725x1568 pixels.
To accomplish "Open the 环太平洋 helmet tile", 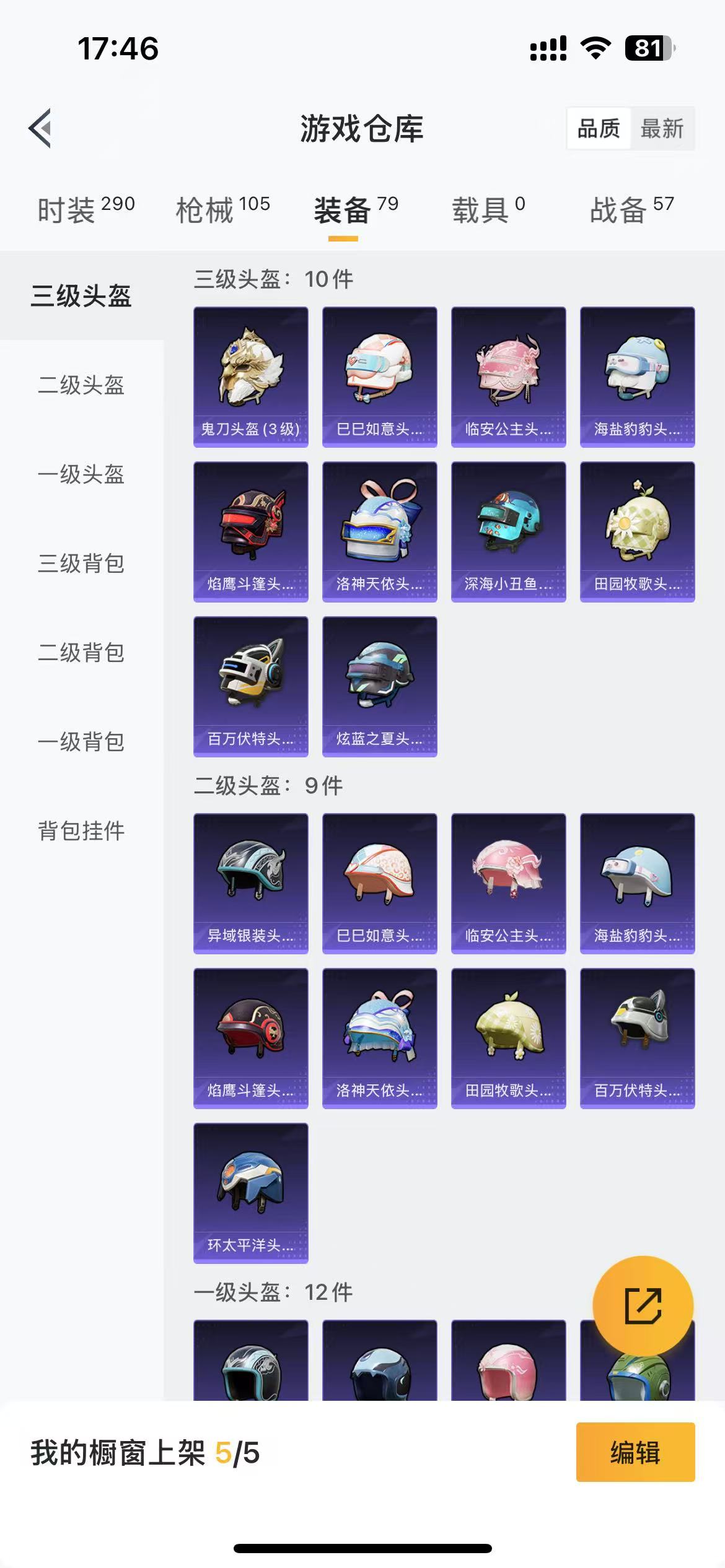I will [250, 1193].
